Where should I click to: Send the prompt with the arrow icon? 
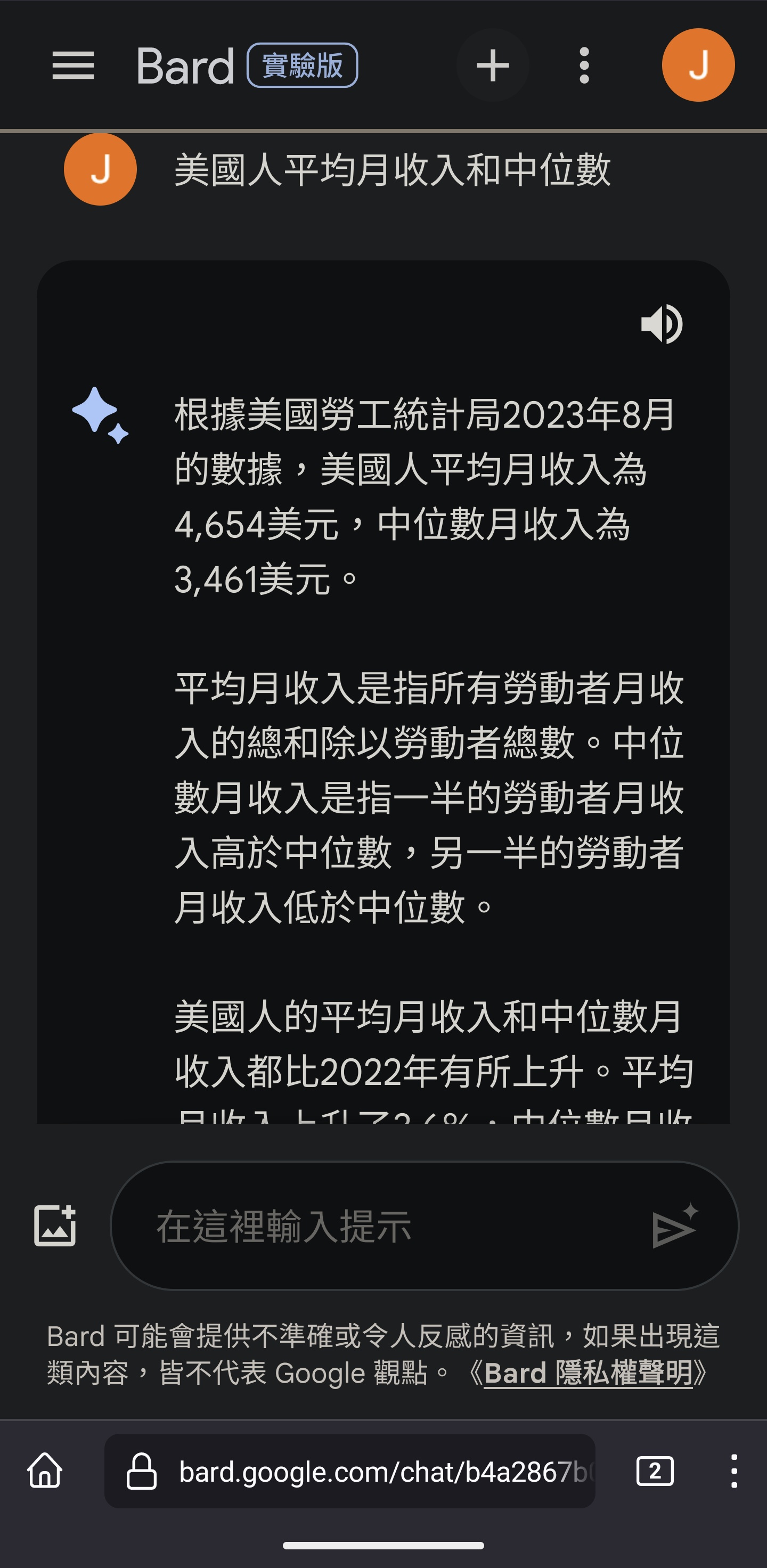674,1227
